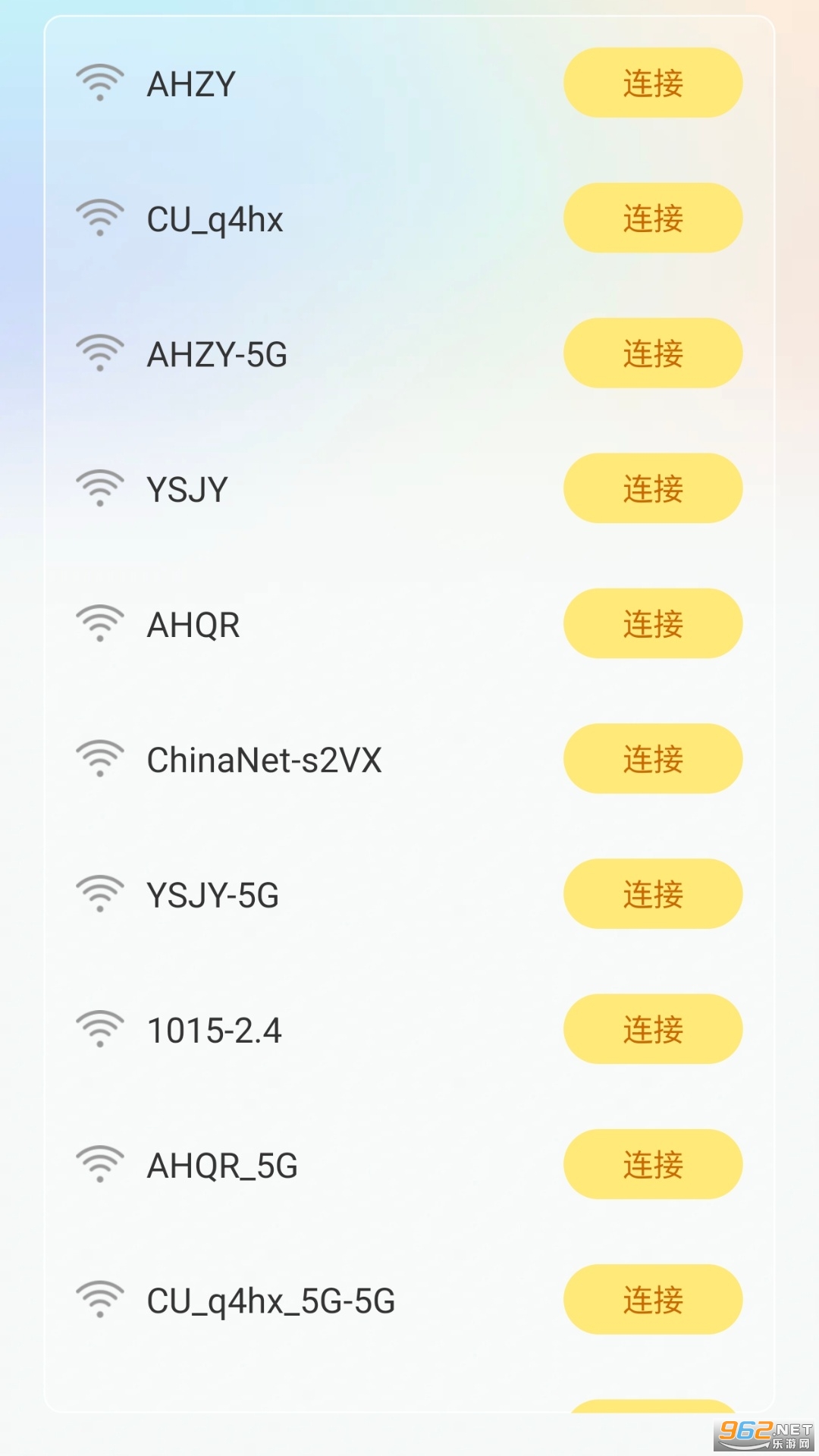Click the WiFi icon next to AHQR
The image size is (819, 1456).
99,623
